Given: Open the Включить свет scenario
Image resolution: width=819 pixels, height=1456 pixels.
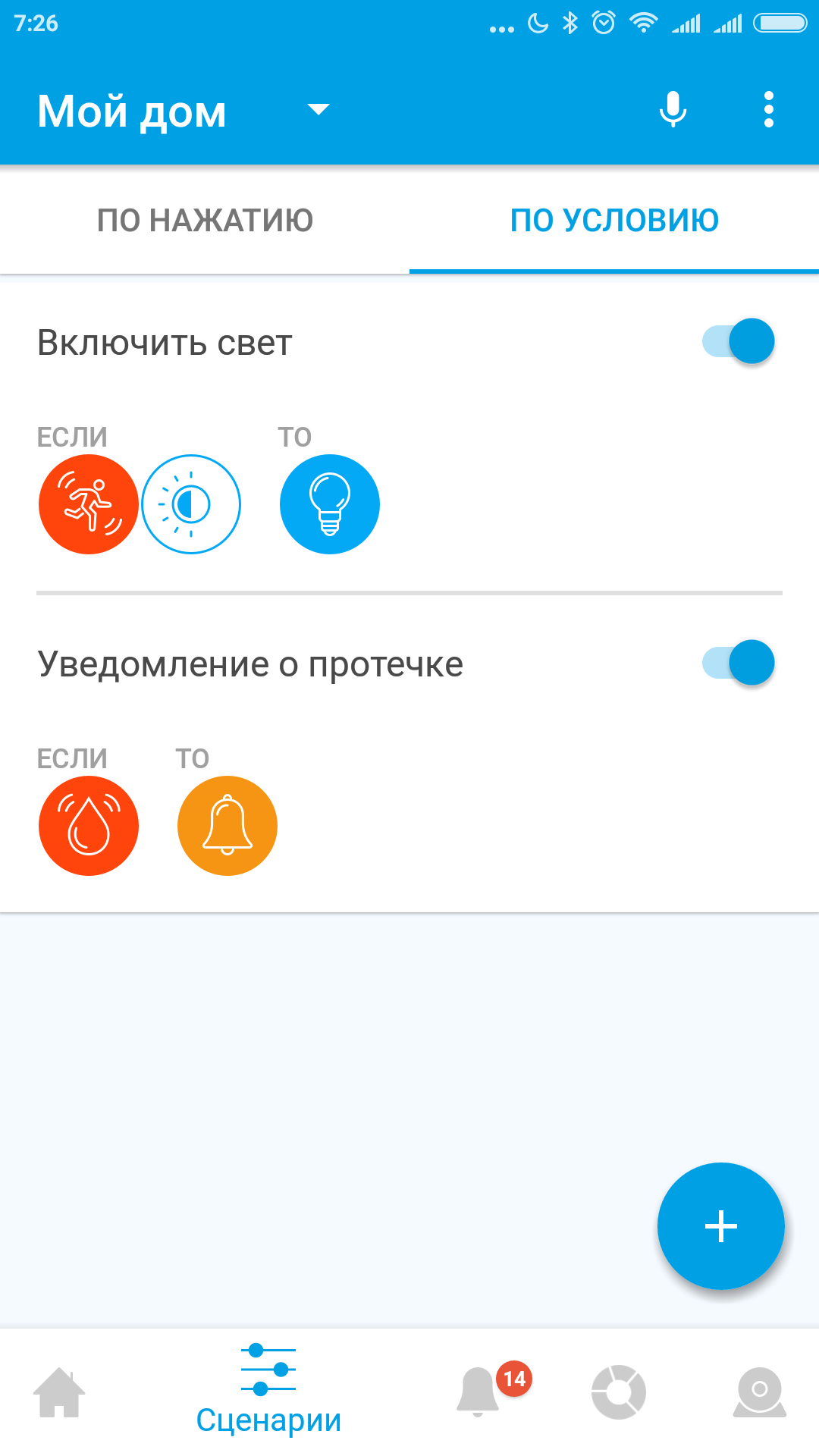Looking at the screenshot, I should (x=165, y=343).
